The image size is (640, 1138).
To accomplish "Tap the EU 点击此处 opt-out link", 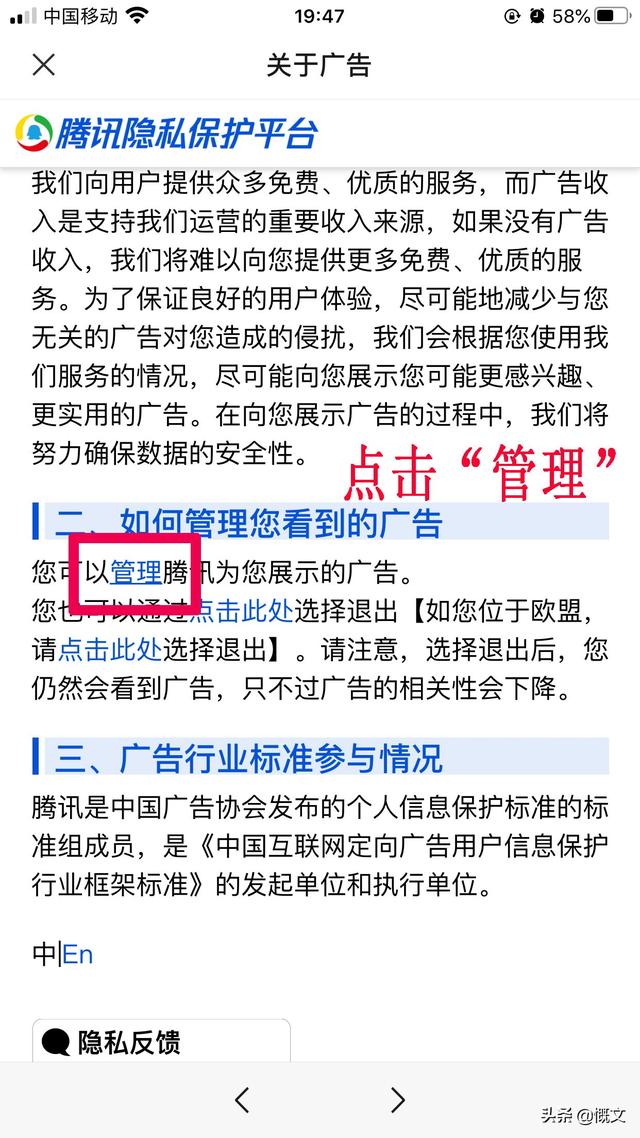I will (110, 649).
